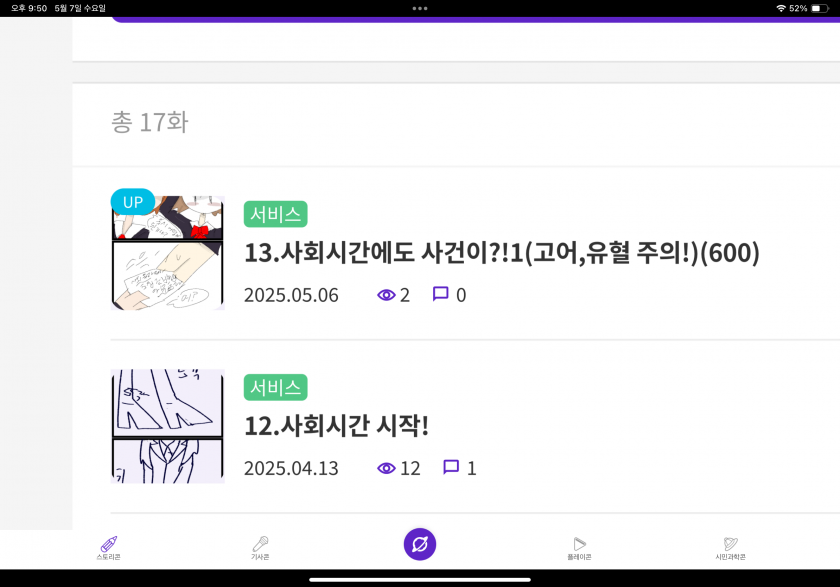Tap the thumbnail of episode 12

pyautogui.click(x=167, y=426)
